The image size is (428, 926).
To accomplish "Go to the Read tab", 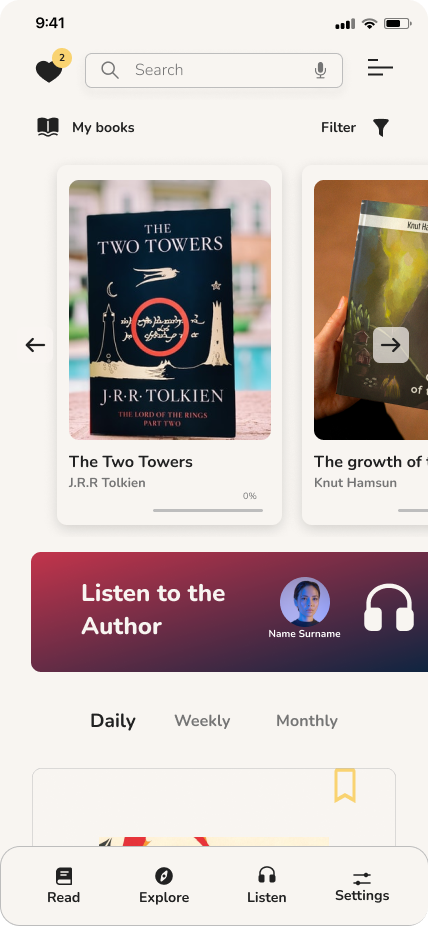I will click(x=64, y=886).
